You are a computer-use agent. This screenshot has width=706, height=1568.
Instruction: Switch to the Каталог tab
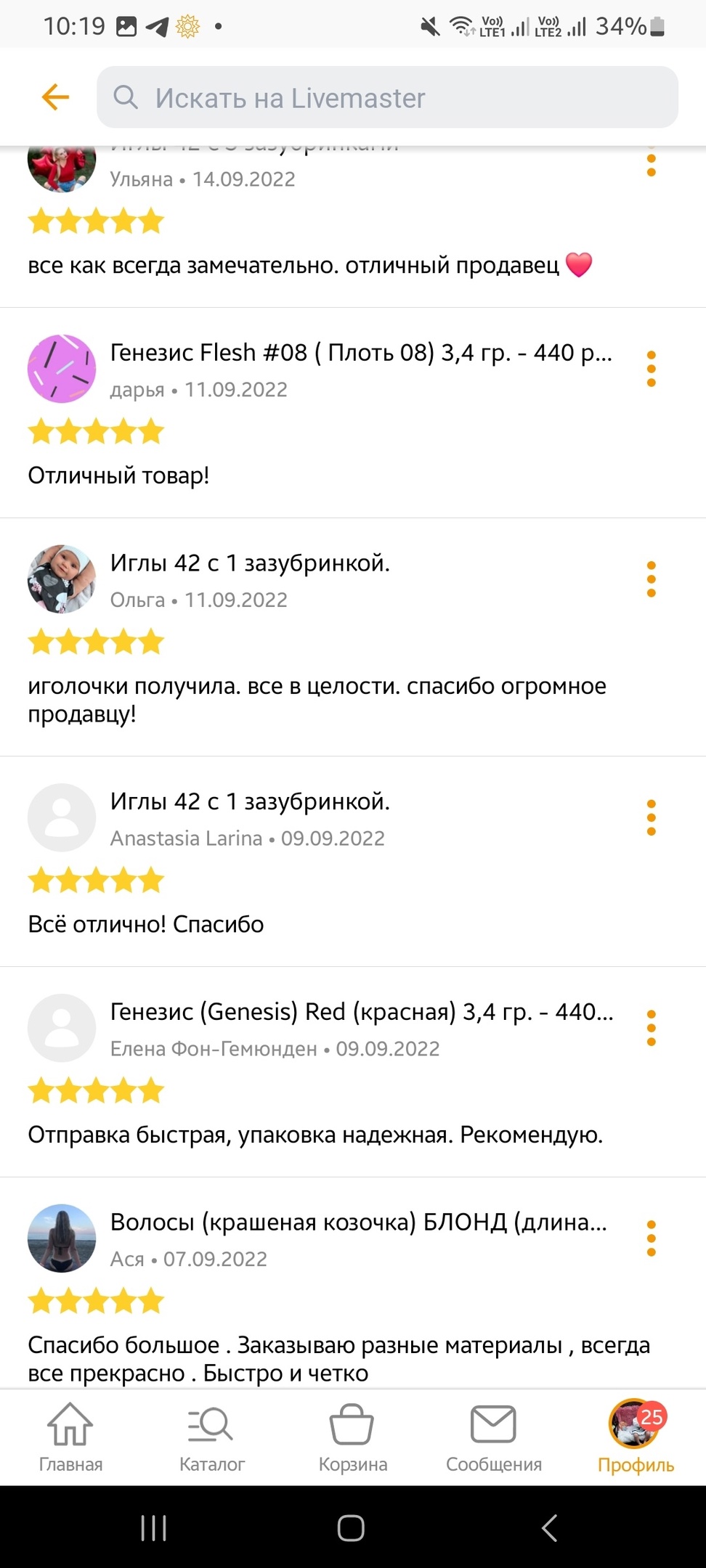211,1437
